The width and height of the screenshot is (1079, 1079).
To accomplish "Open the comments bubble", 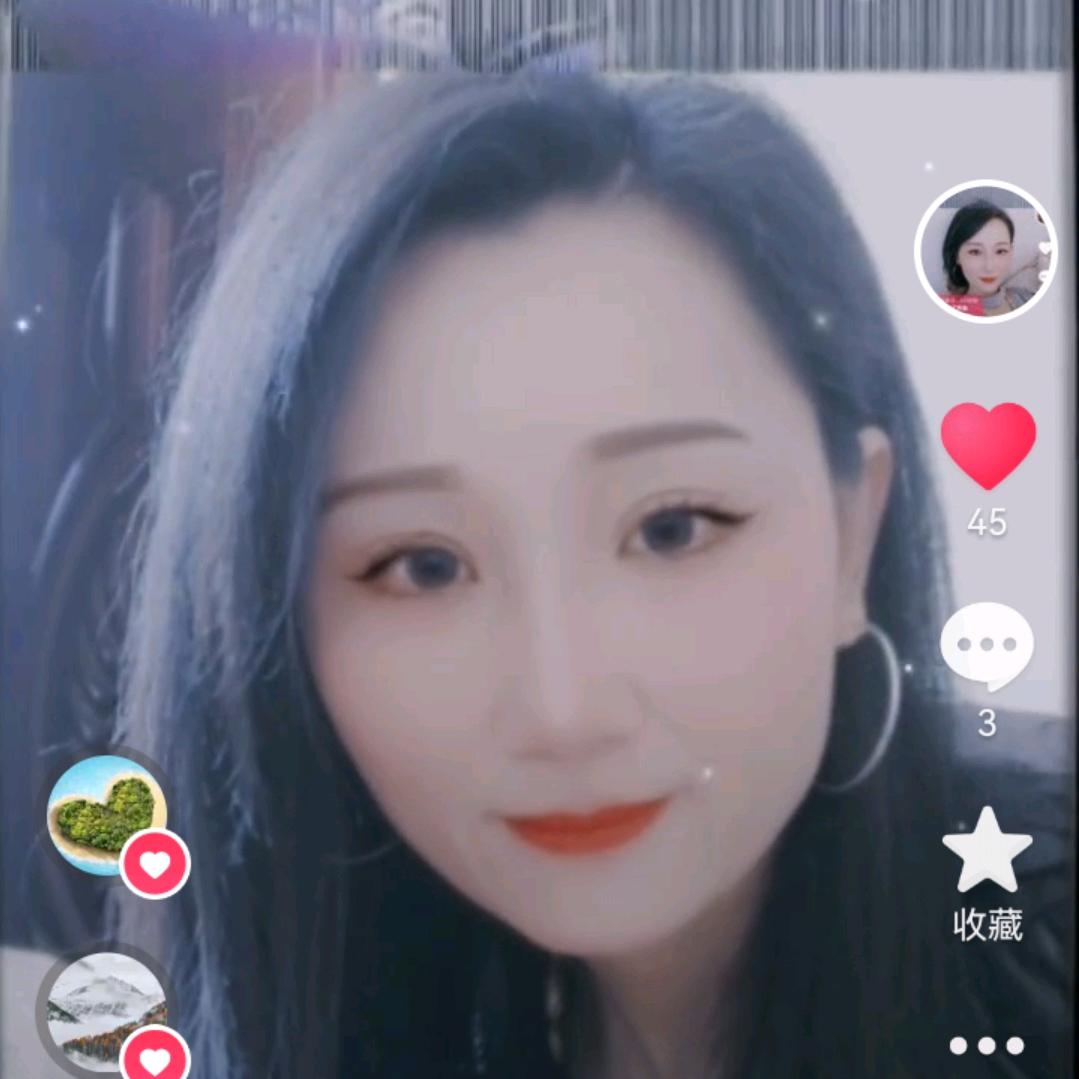I will tap(986, 646).
